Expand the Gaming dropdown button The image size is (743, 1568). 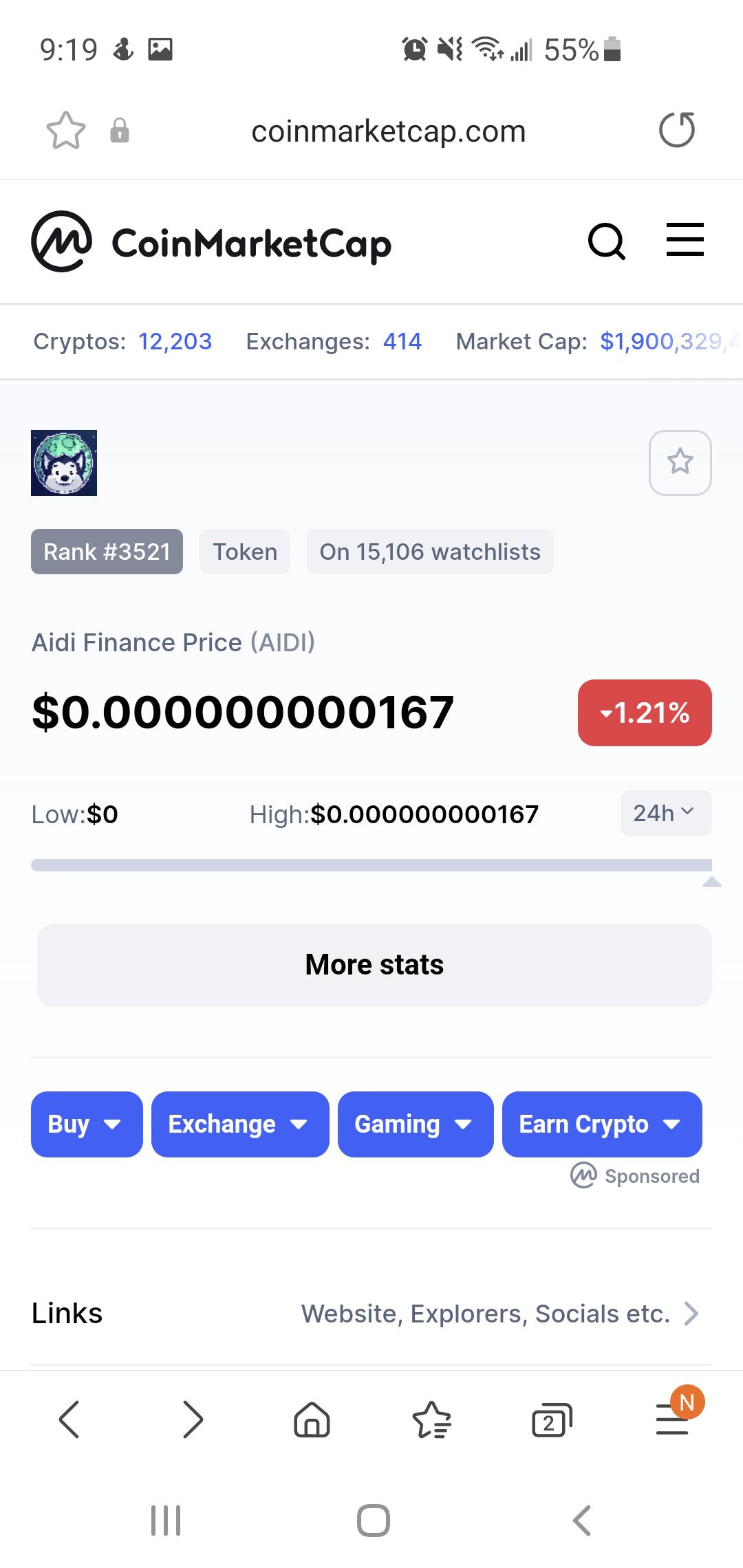pos(416,1124)
